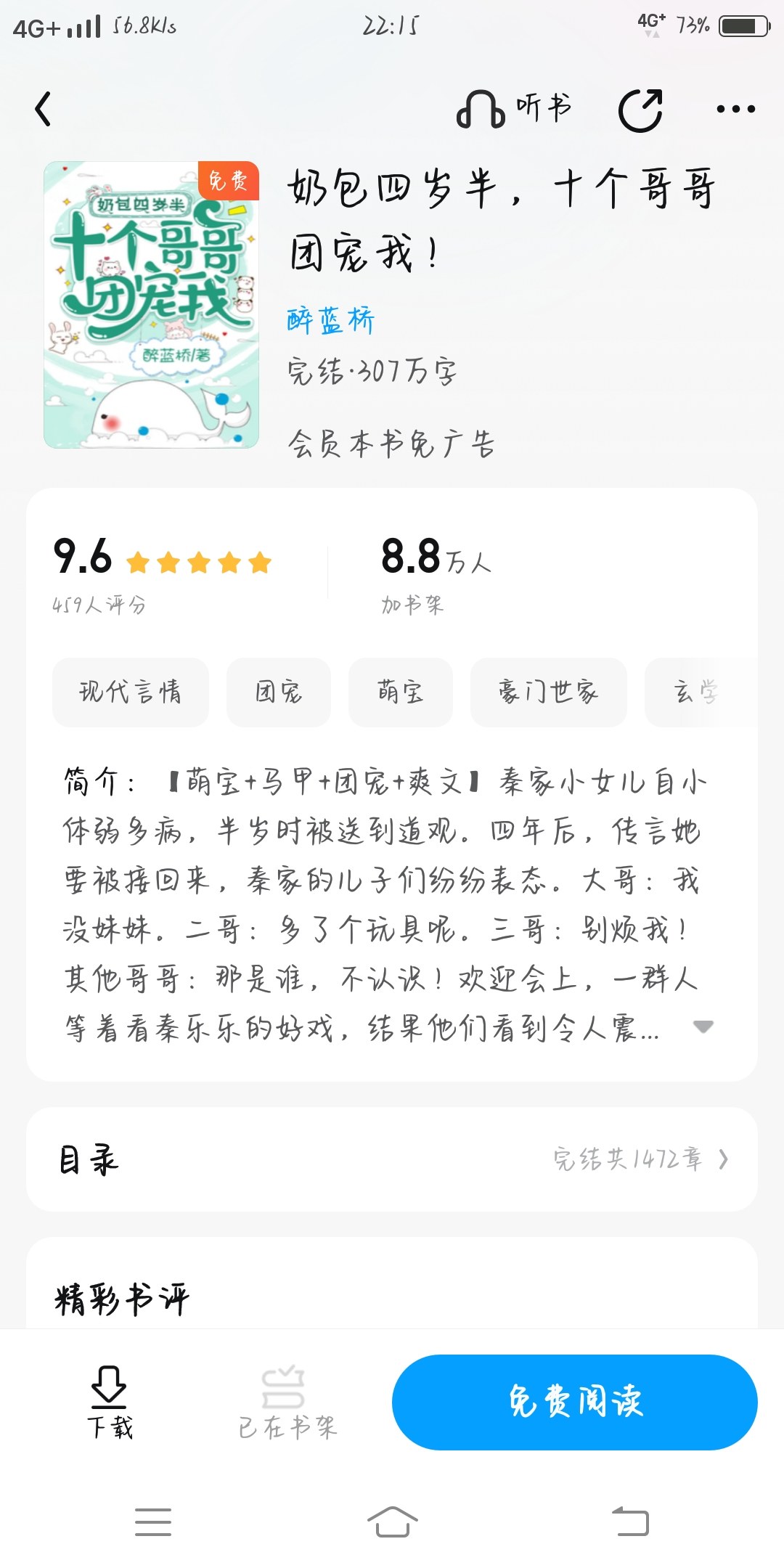Screen dimensions: 784x1568
Task: Open the book cover image
Action: coord(151,304)
